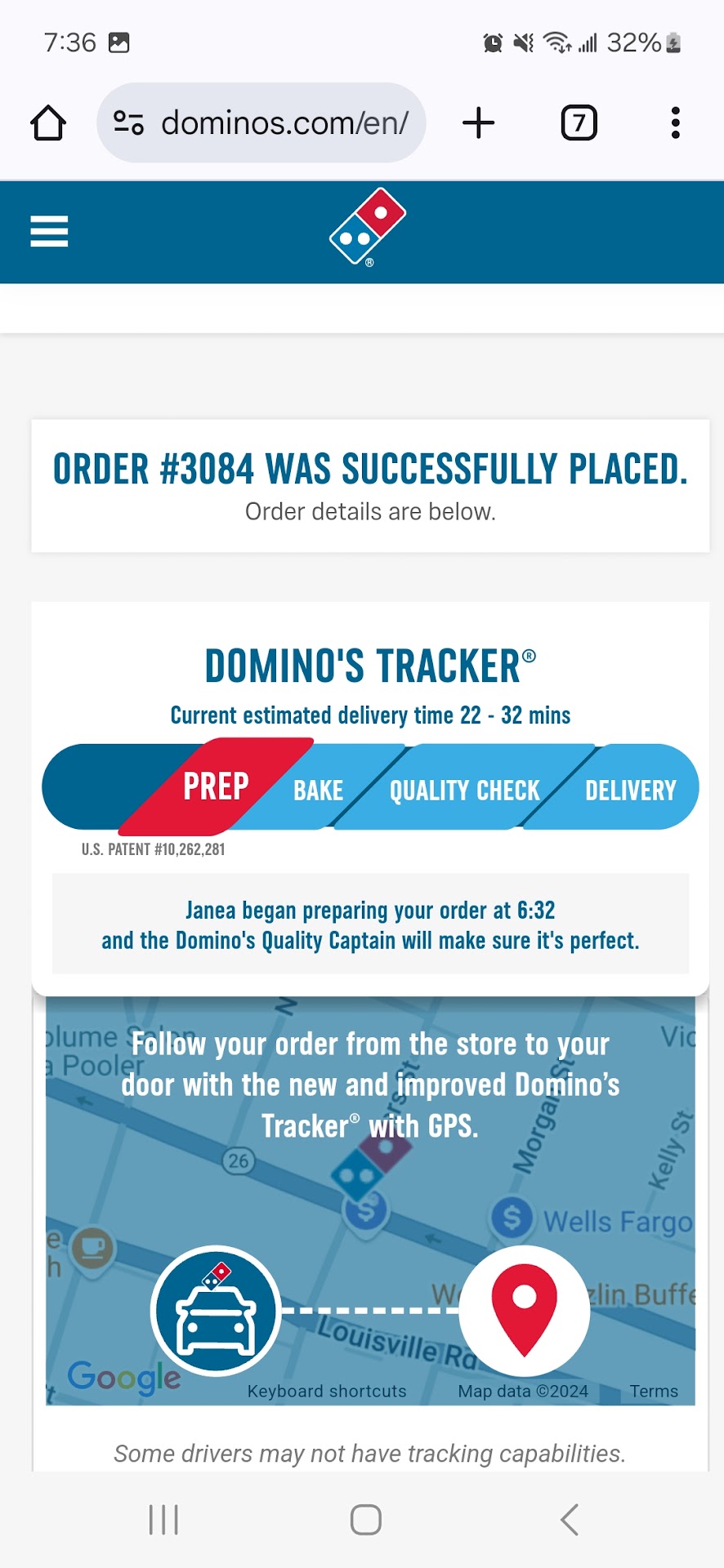The image size is (724, 1568).
Task: Open the browser home page
Action: pos(48,123)
